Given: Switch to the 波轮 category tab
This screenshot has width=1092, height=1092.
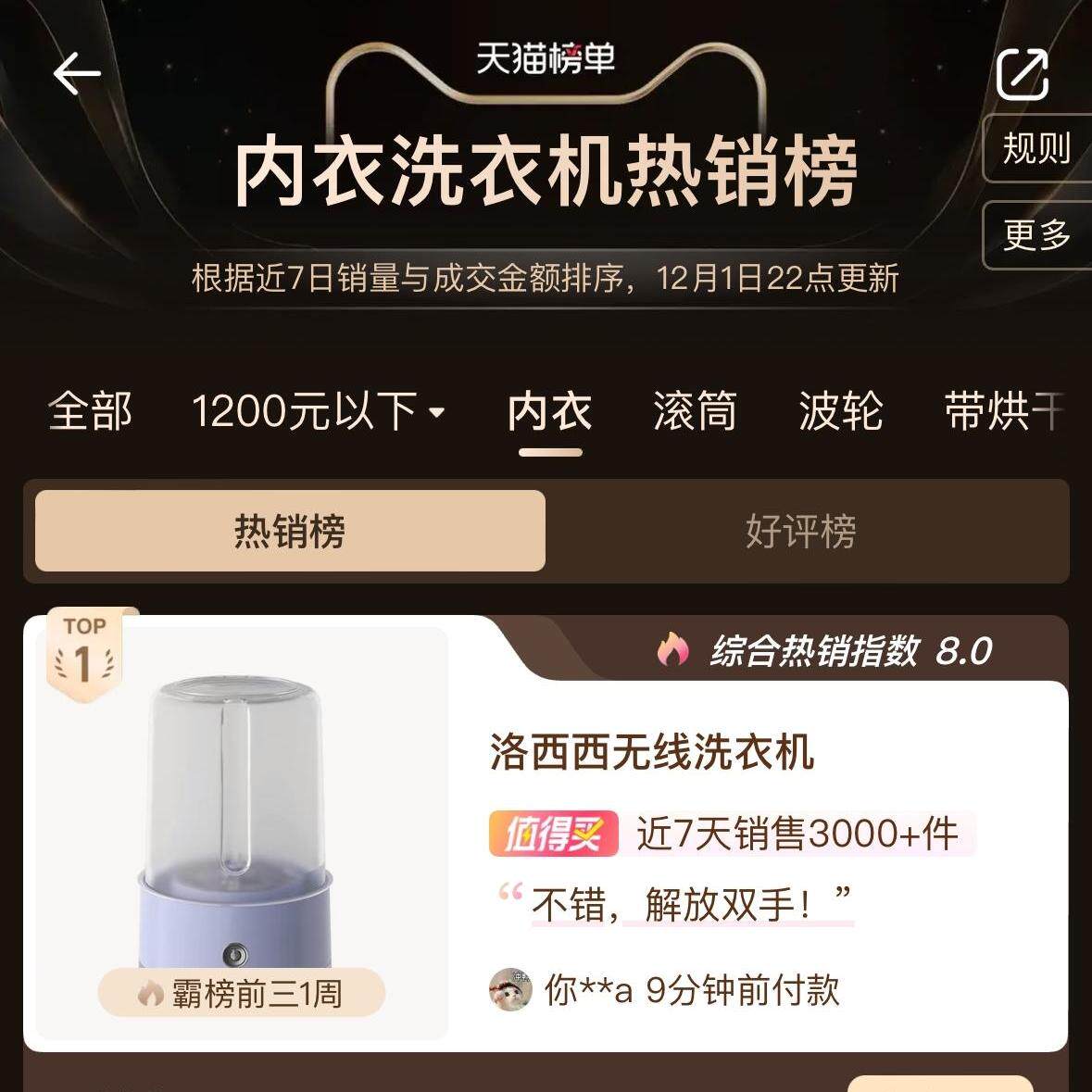Looking at the screenshot, I should click(x=841, y=410).
